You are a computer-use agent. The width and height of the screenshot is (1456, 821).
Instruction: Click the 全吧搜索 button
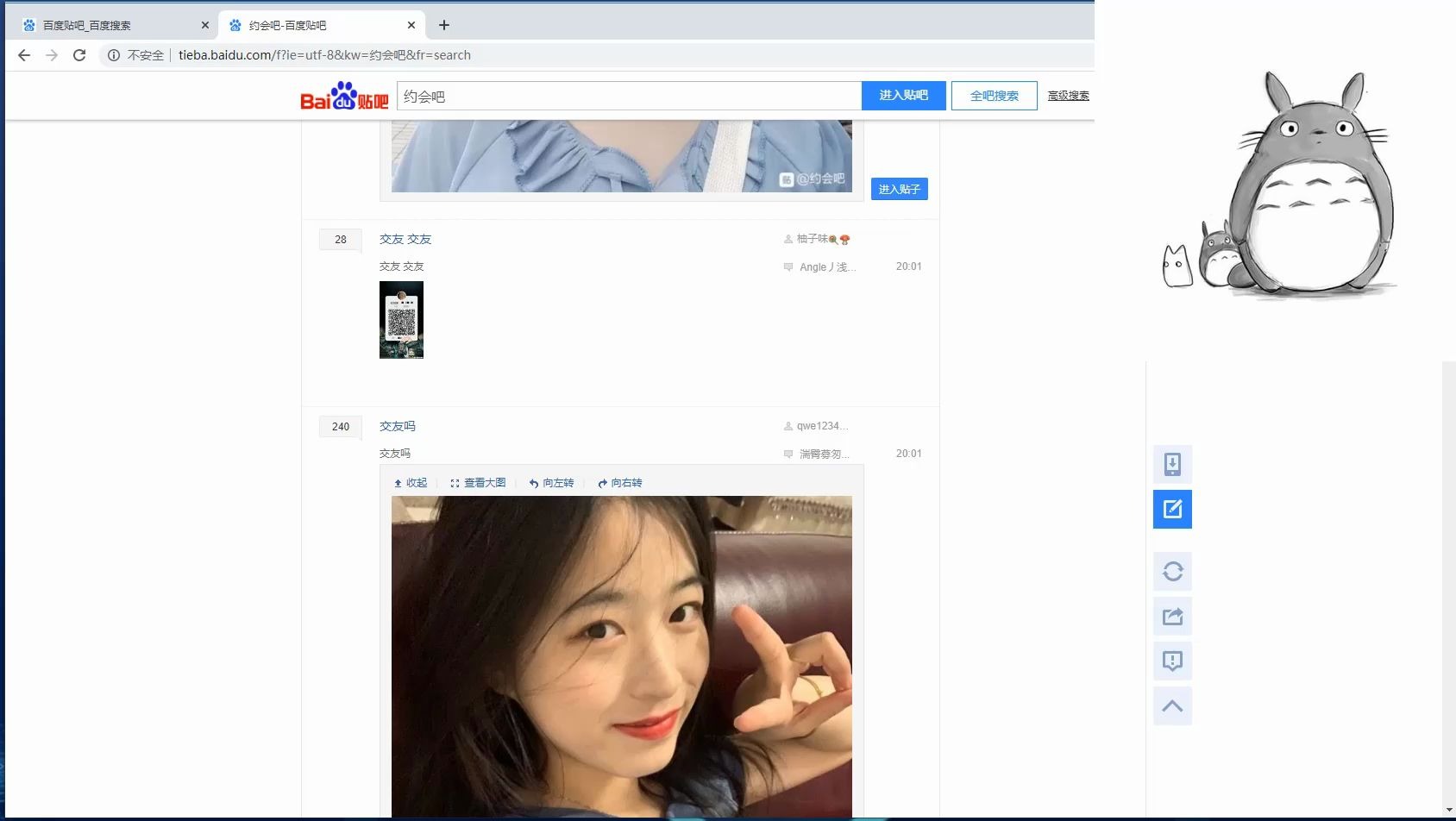tap(994, 96)
